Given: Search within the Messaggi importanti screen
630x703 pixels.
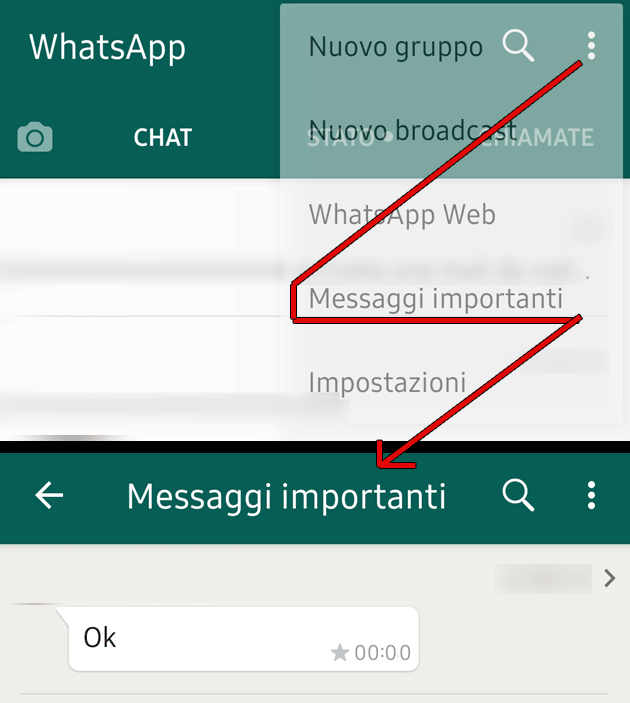Looking at the screenshot, I should click(518, 495).
